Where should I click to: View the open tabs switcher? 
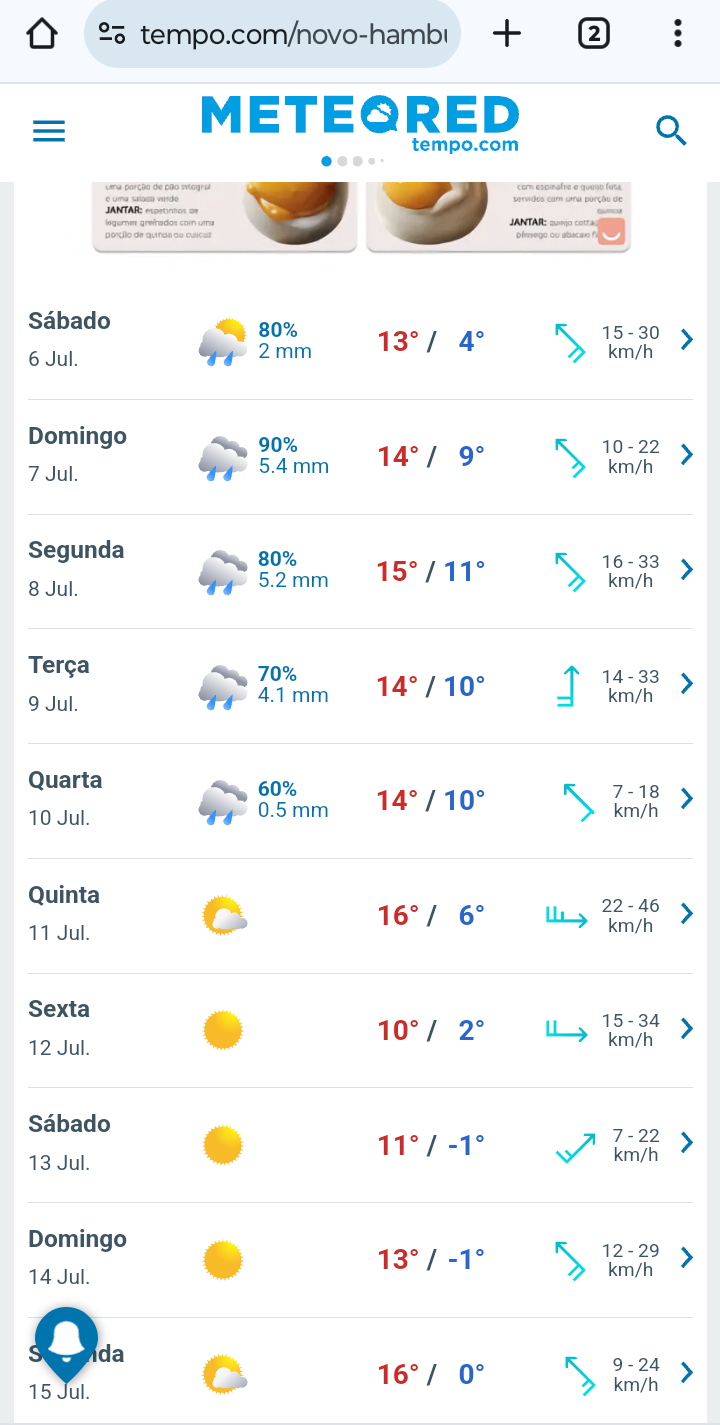click(593, 34)
